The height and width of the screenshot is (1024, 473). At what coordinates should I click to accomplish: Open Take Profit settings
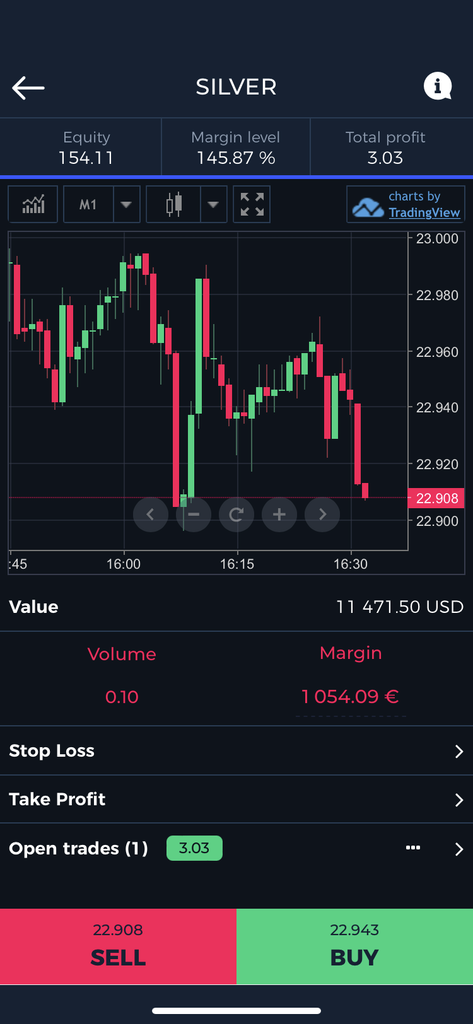point(236,799)
